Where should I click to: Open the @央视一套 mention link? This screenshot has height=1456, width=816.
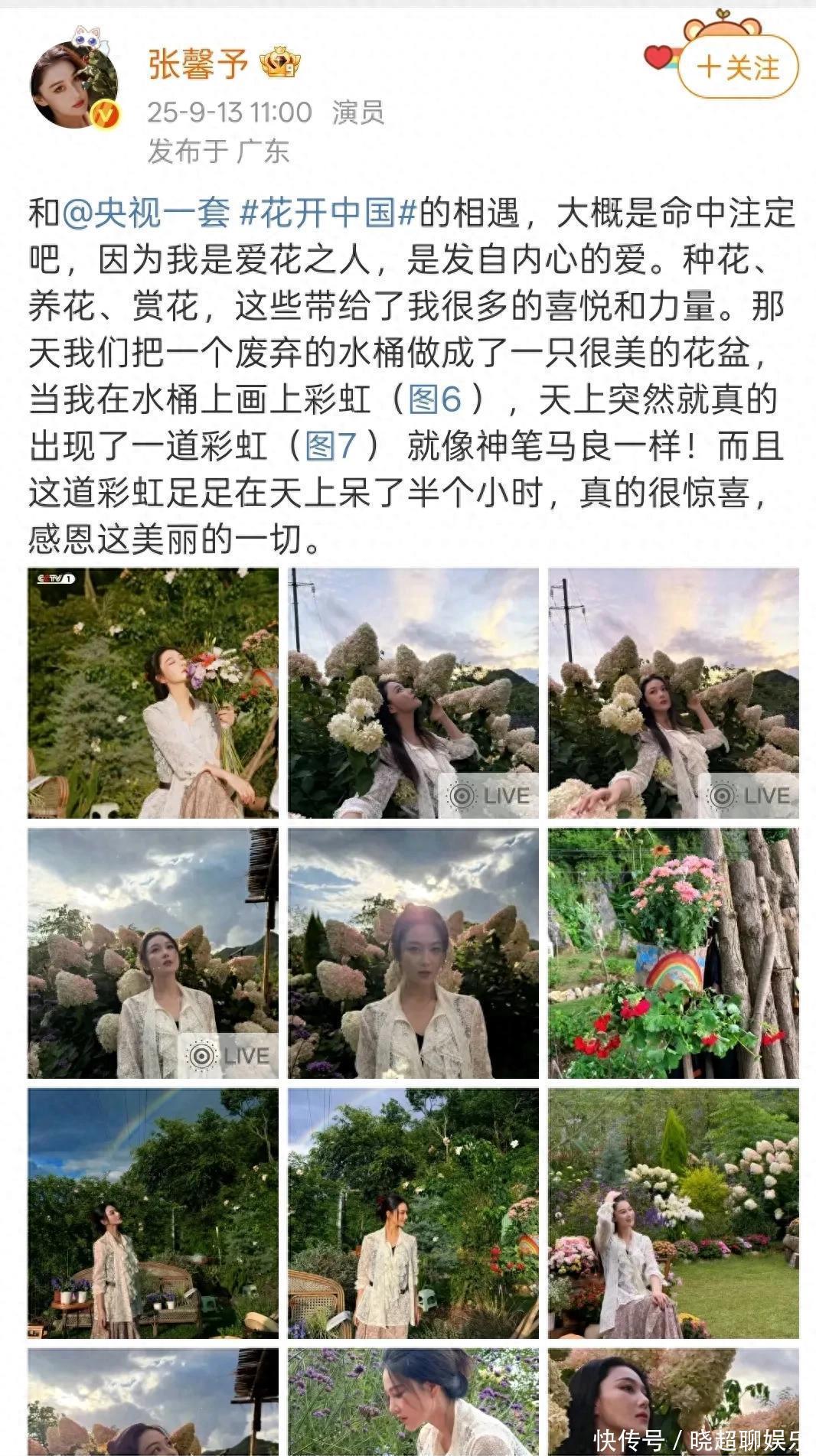[145, 212]
